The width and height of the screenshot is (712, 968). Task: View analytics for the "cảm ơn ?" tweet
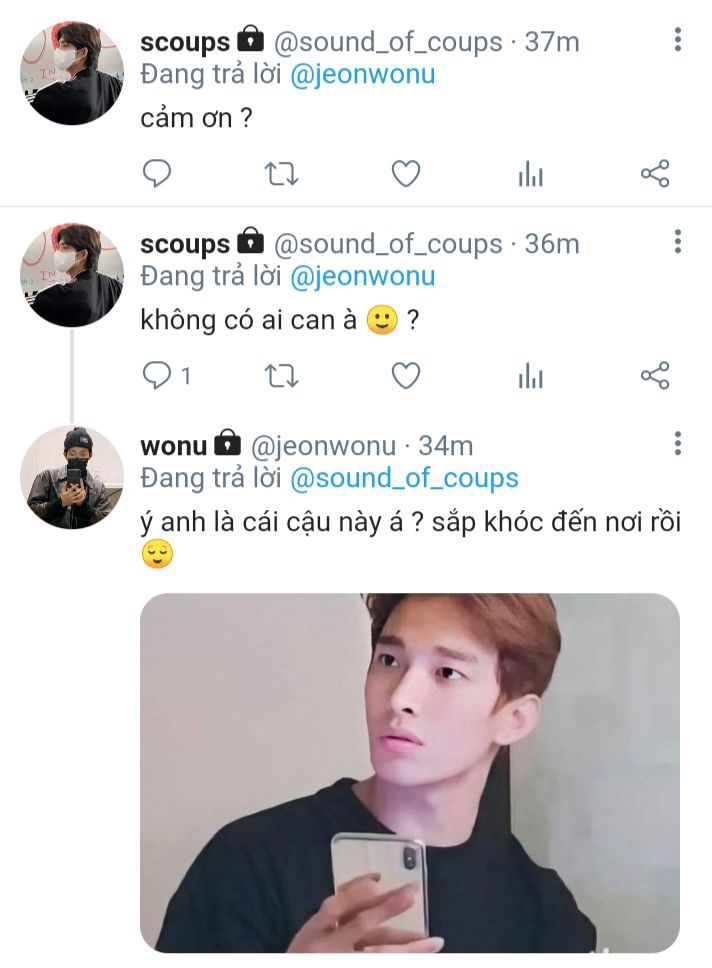click(530, 175)
